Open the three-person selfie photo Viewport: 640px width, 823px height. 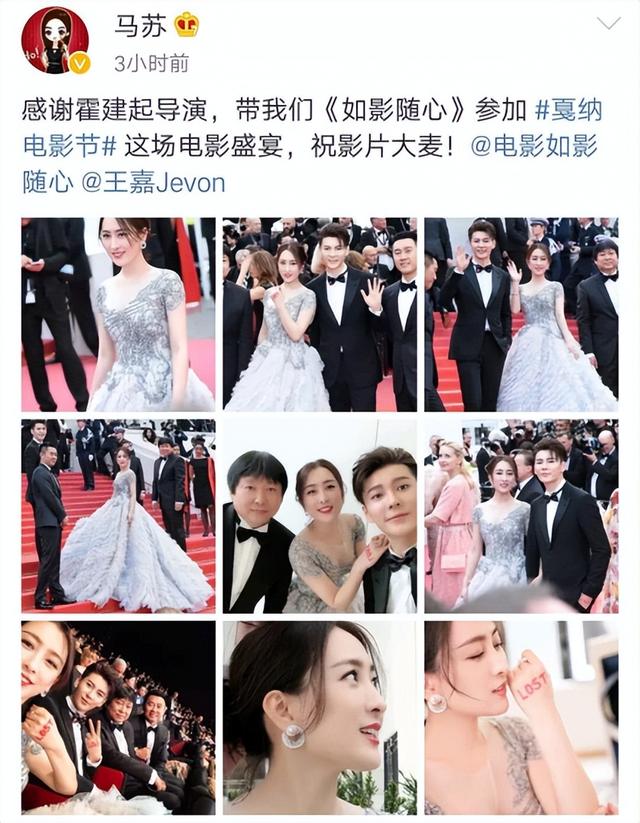coord(319,515)
